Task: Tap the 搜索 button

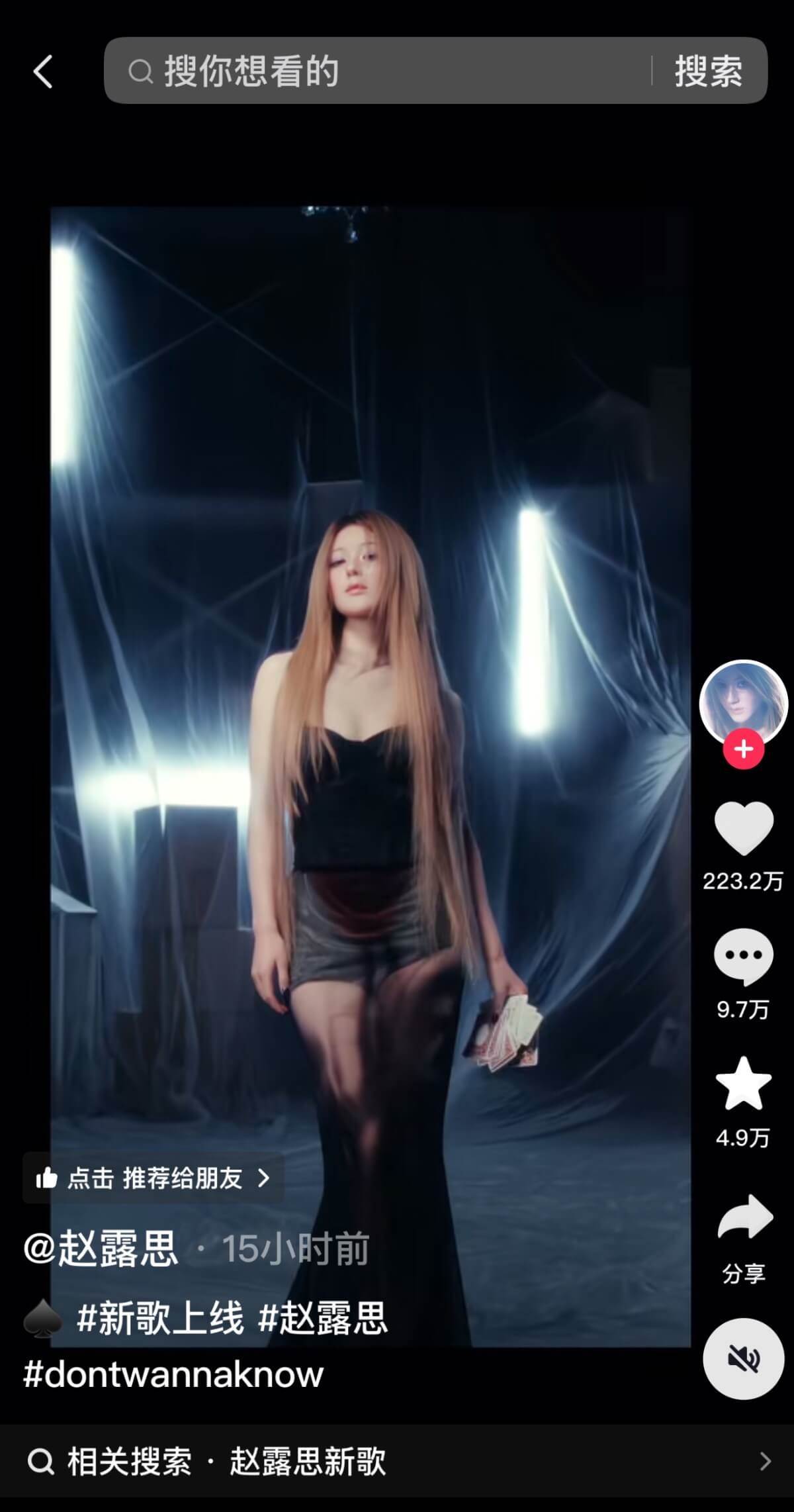Action: 708,71
